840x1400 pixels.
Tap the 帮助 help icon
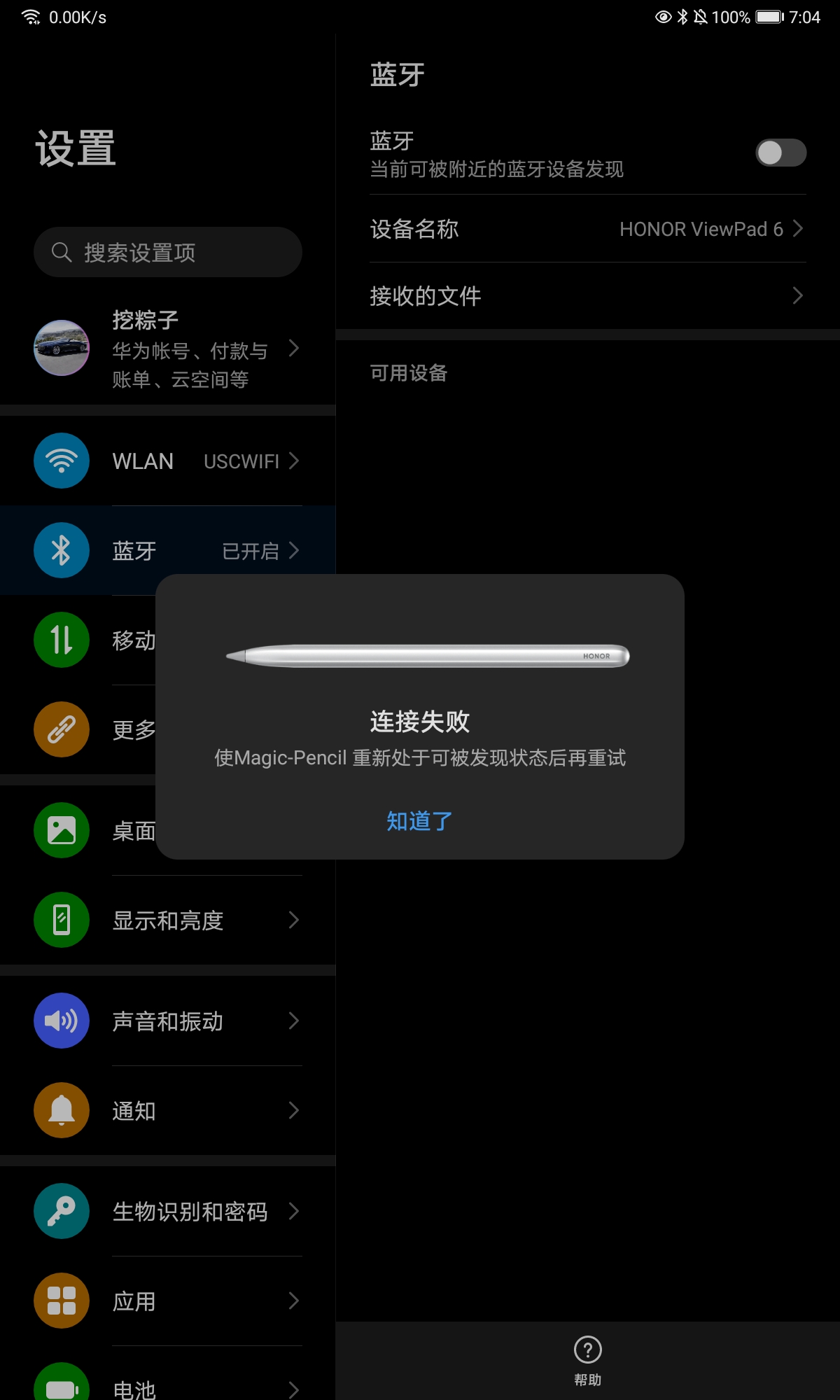[x=587, y=1359]
